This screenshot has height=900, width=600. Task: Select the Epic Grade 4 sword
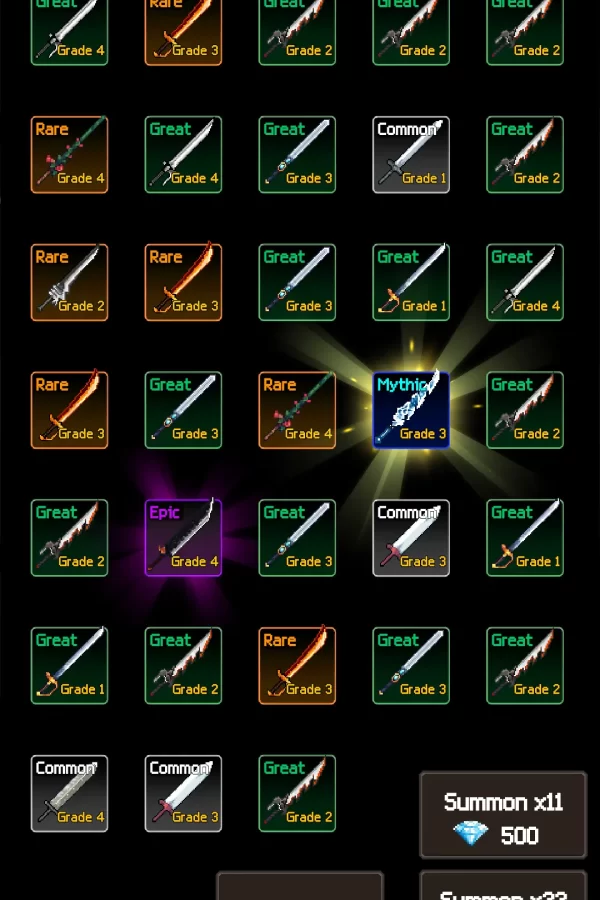point(183,537)
